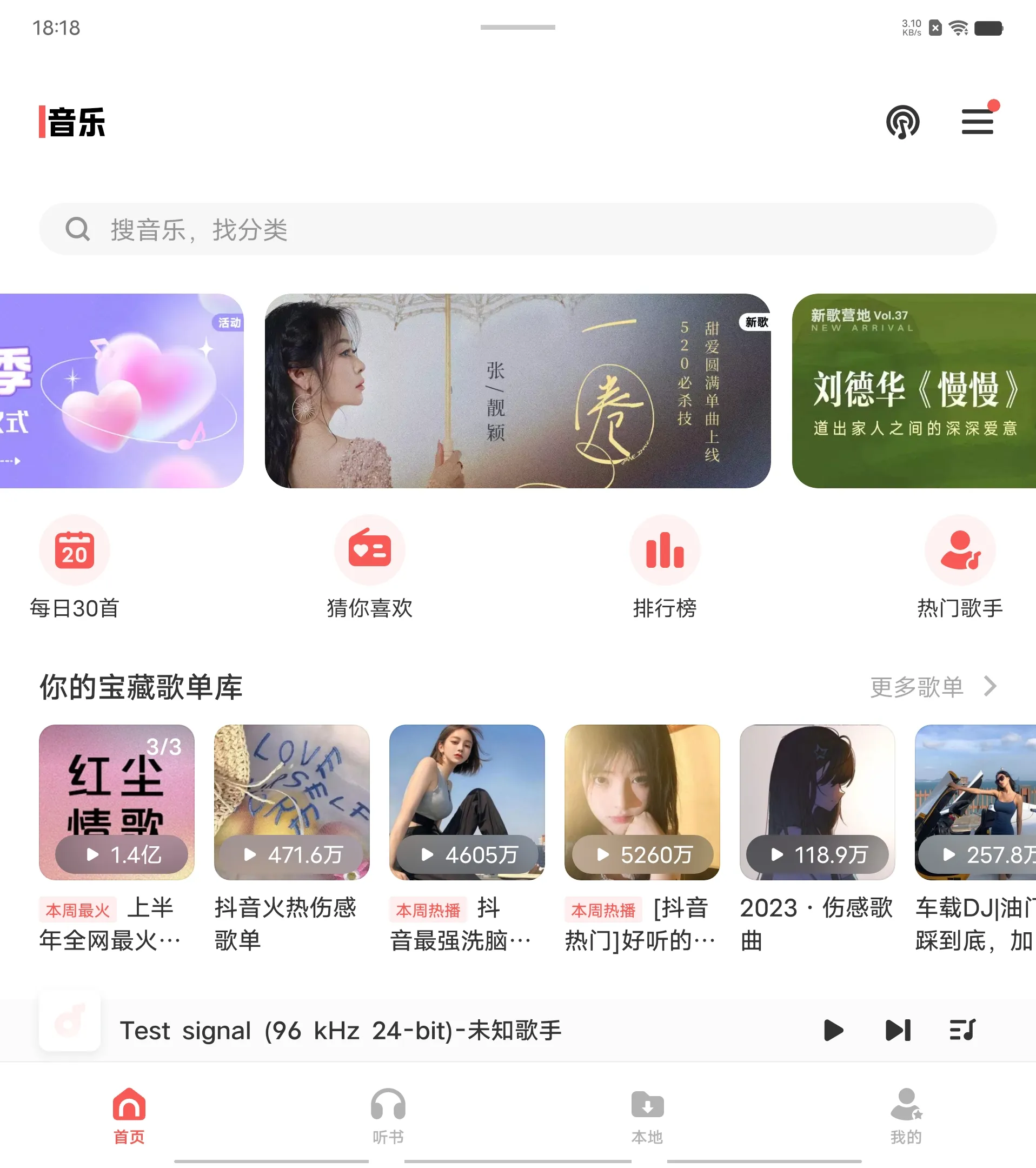The image size is (1036, 1168).
Task: Open the hamburger menu with the red dot
Action: [x=977, y=122]
